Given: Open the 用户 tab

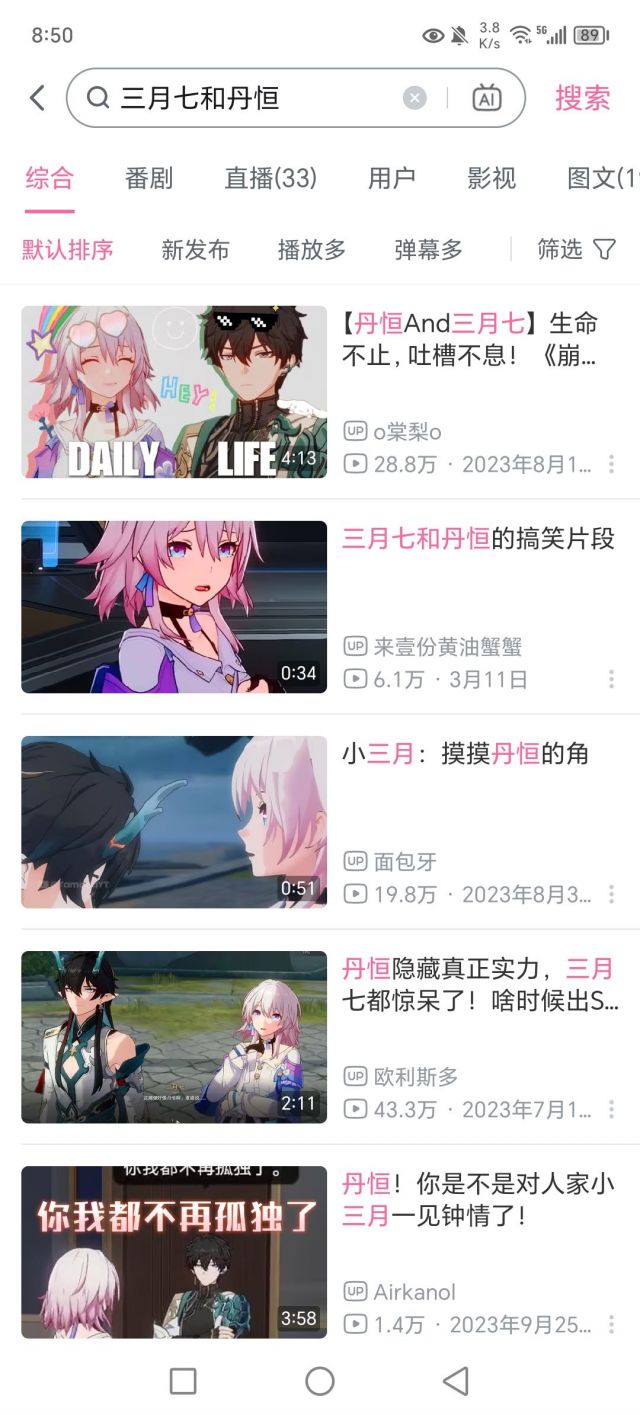Looking at the screenshot, I should coord(392,179).
